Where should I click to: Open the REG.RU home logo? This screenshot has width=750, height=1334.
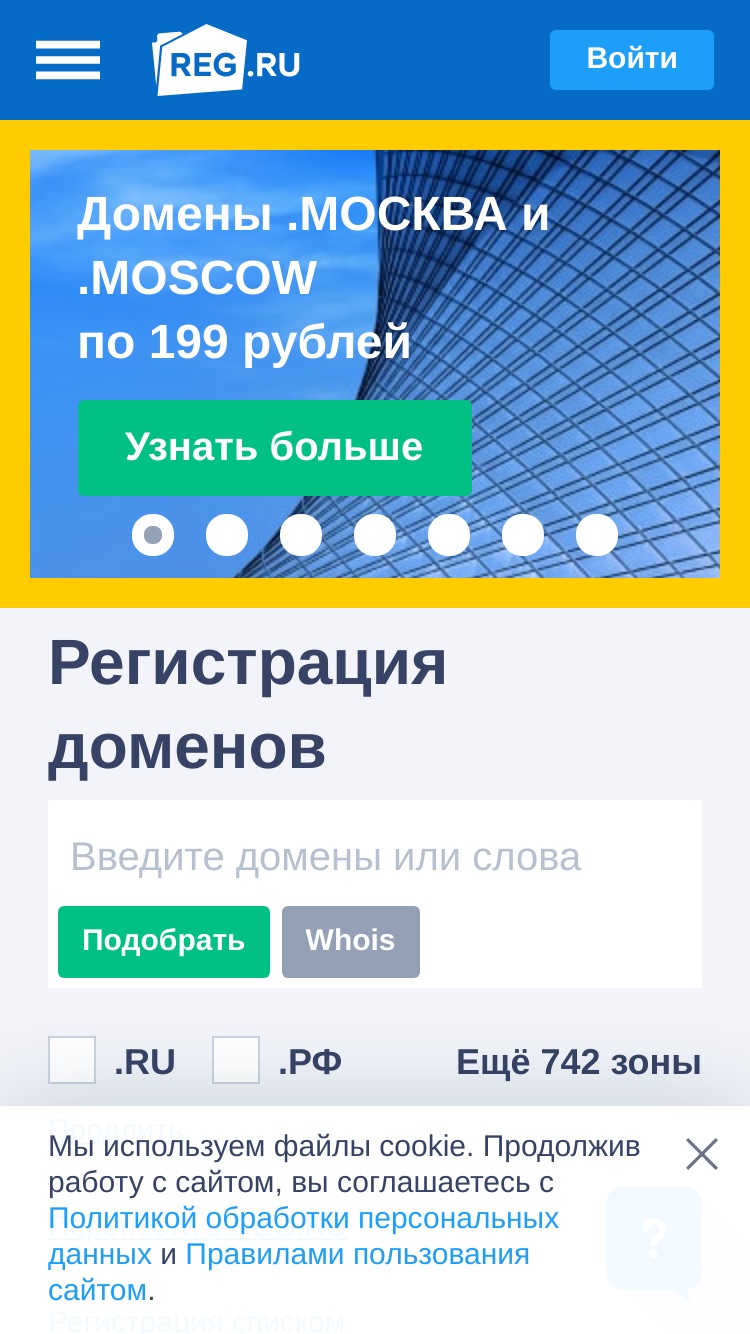(x=226, y=60)
